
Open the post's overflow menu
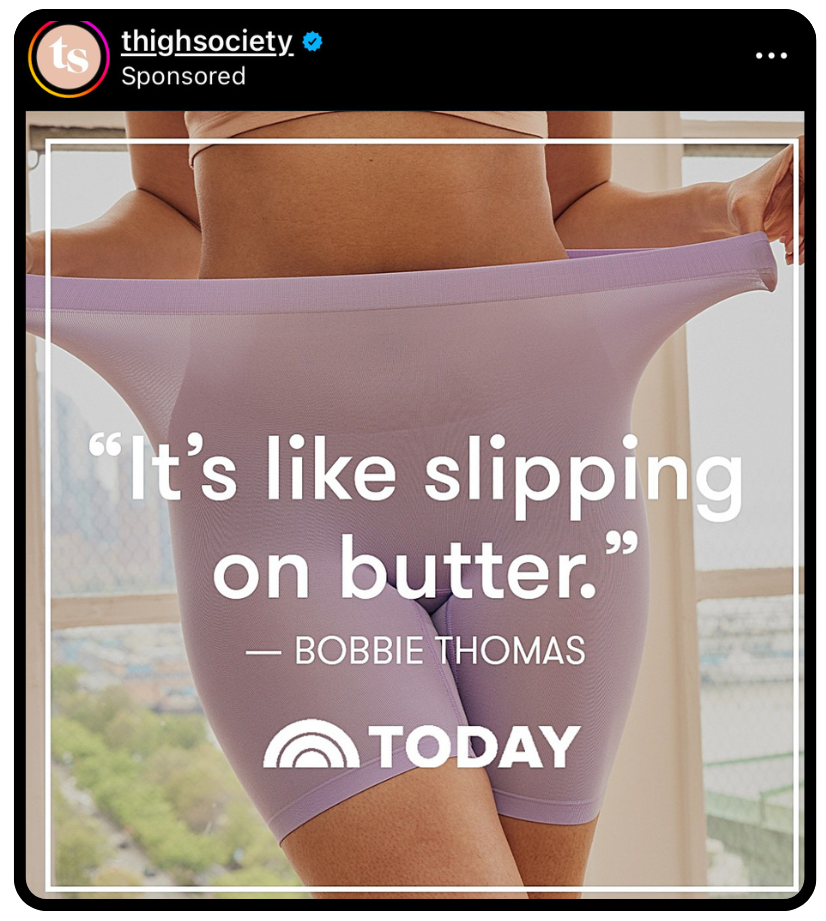[771, 57]
